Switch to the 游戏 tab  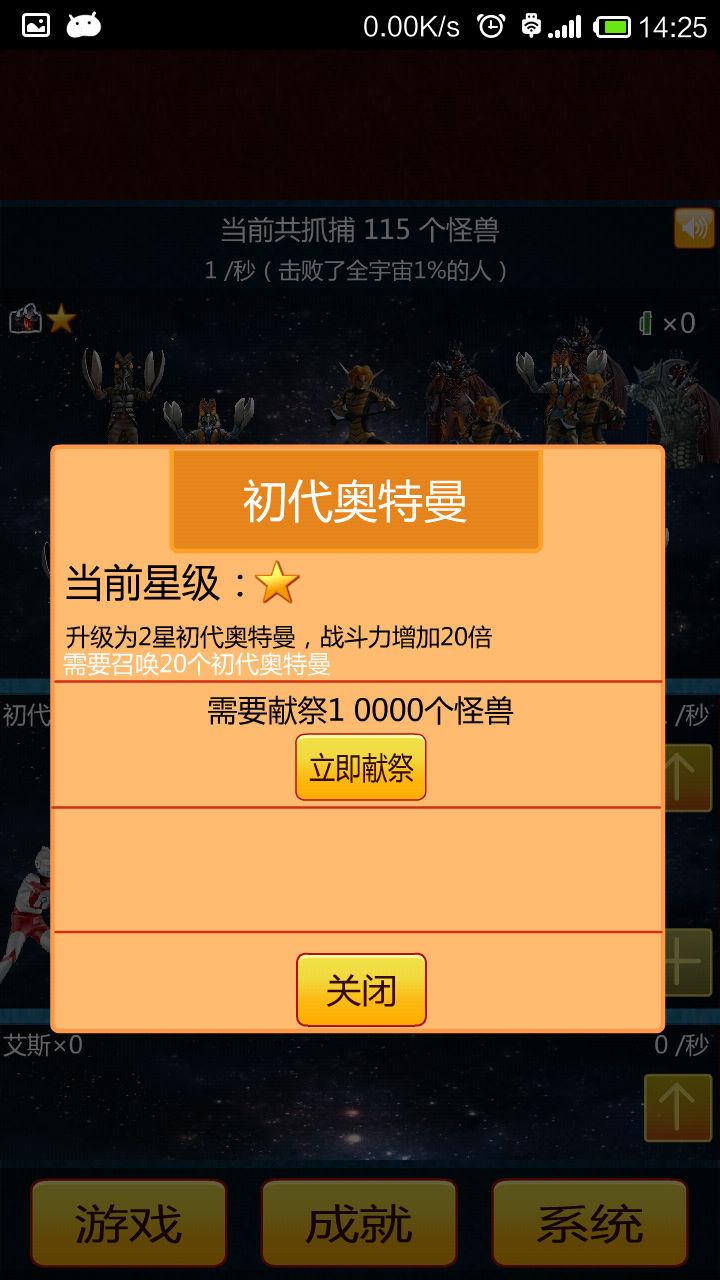click(129, 1224)
